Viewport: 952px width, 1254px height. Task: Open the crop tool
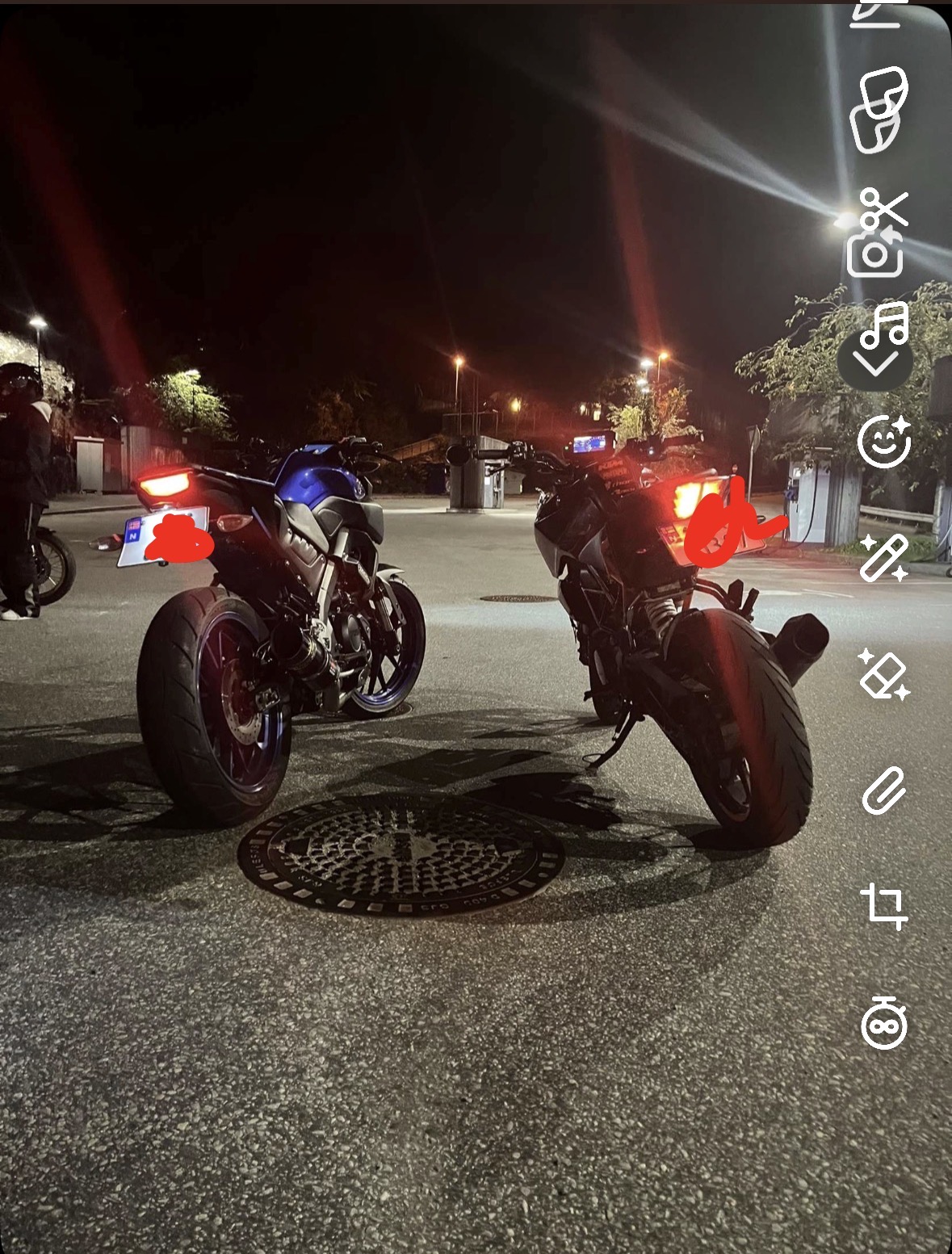point(883,906)
